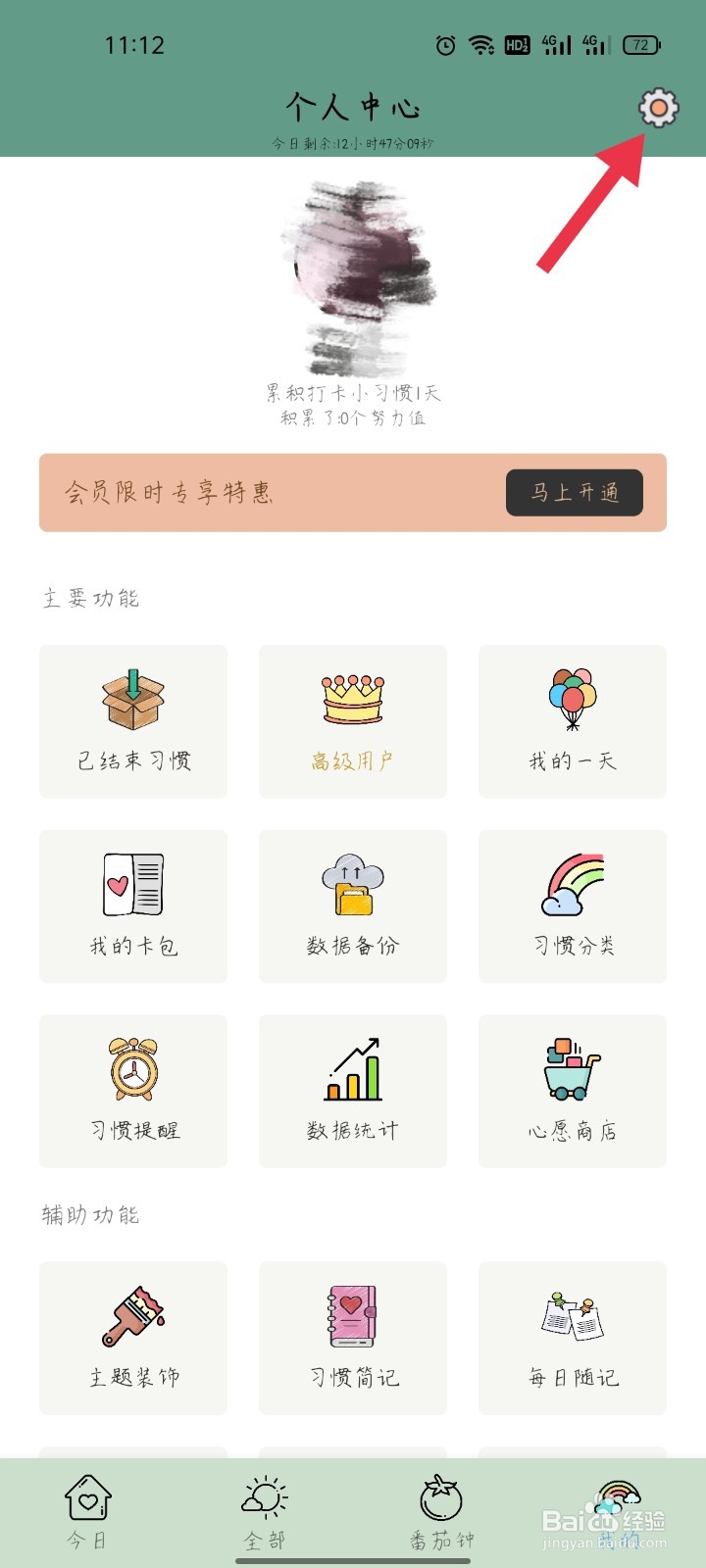Viewport: 706px width, 1568px height.
Task: Open 已结束习惯 finished habits
Action: click(133, 721)
